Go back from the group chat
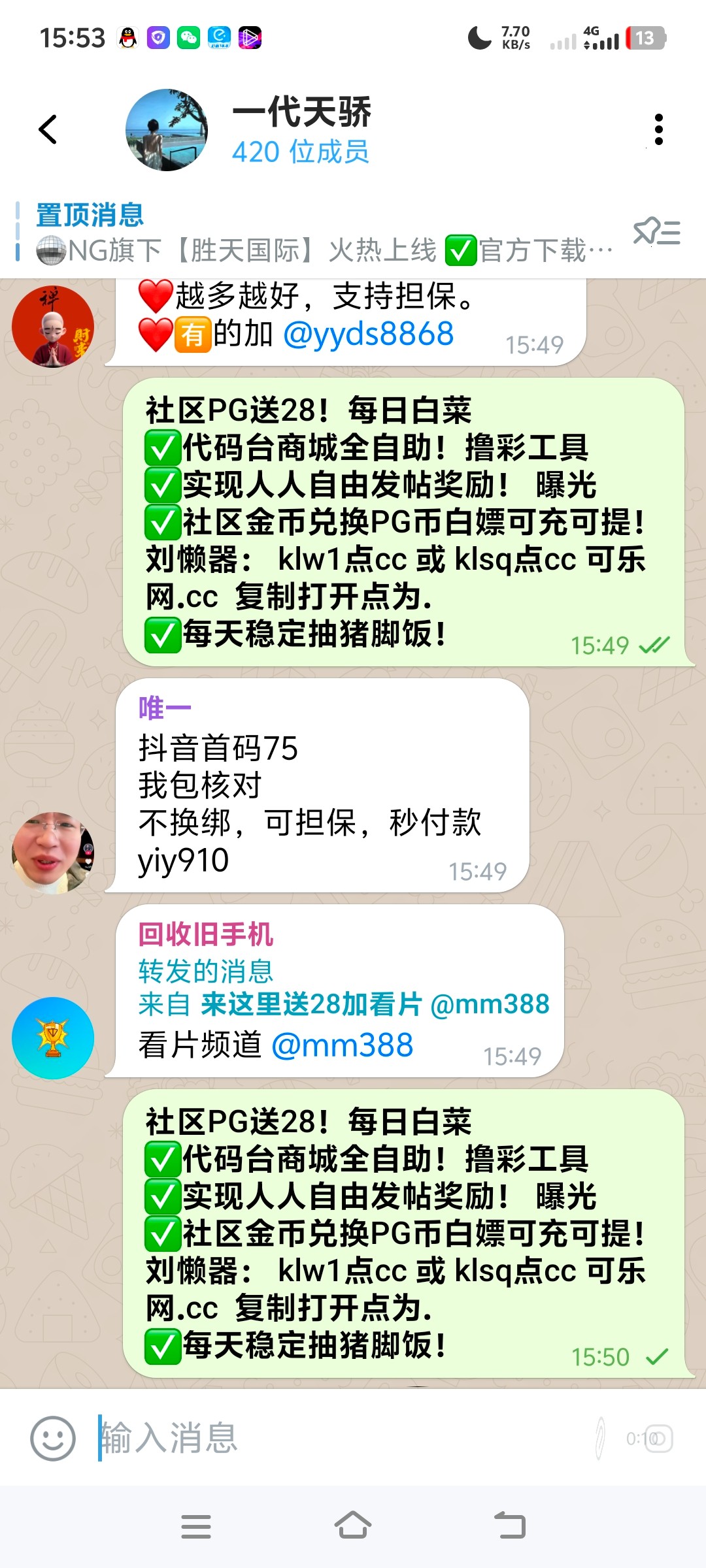 point(48,129)
